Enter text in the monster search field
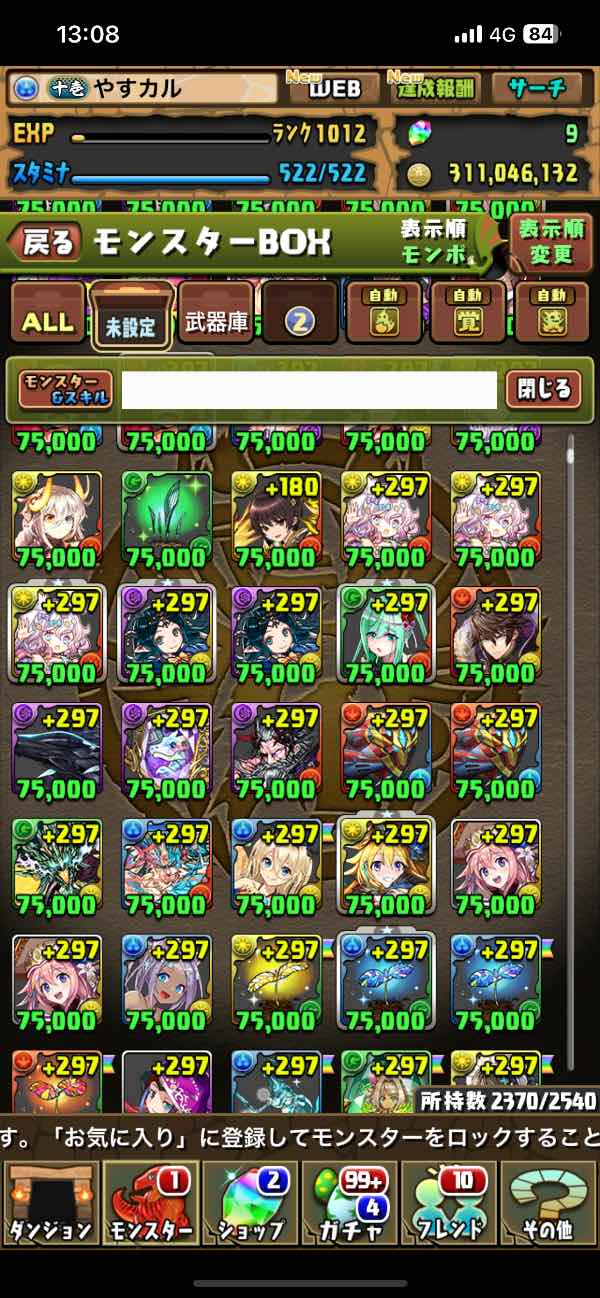600x1298 pixels. [309, 390]
